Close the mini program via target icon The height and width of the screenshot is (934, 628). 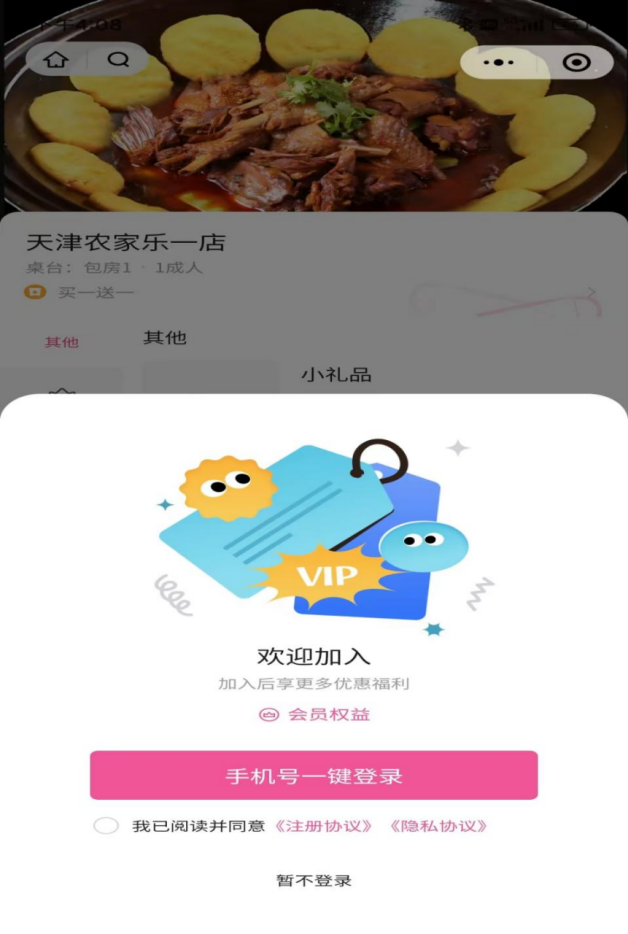576,62
